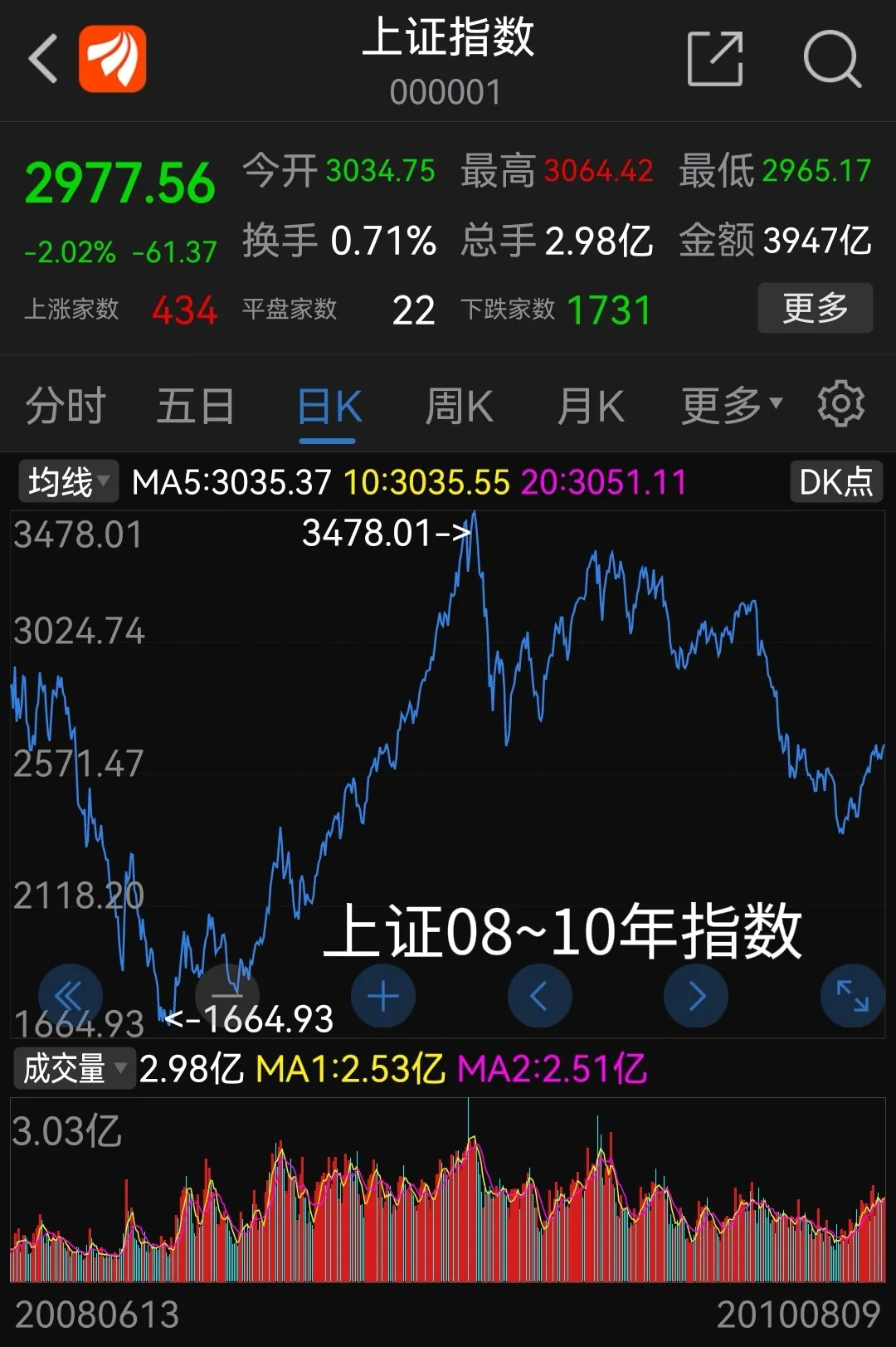The image size is (896, 1347).
Task: Open the search magnifier
Action: click(x=831, y=59)
